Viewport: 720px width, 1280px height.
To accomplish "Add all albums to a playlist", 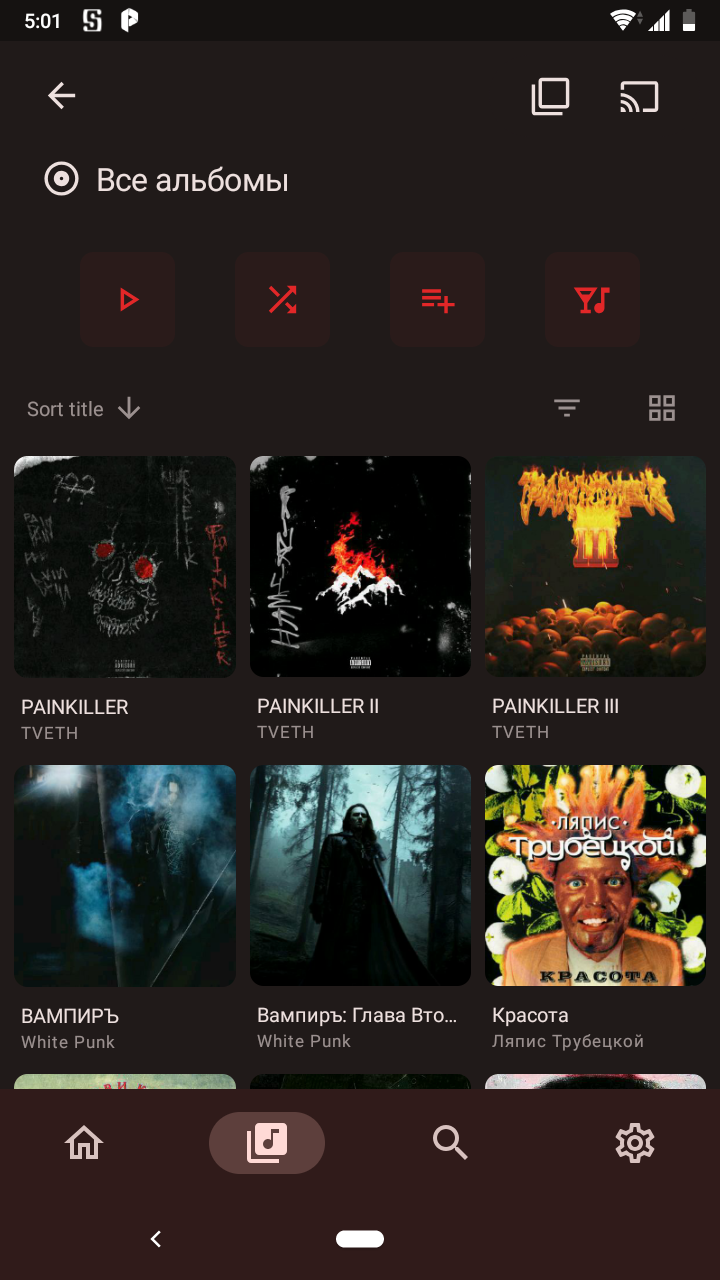I will [x=438, y=299].
